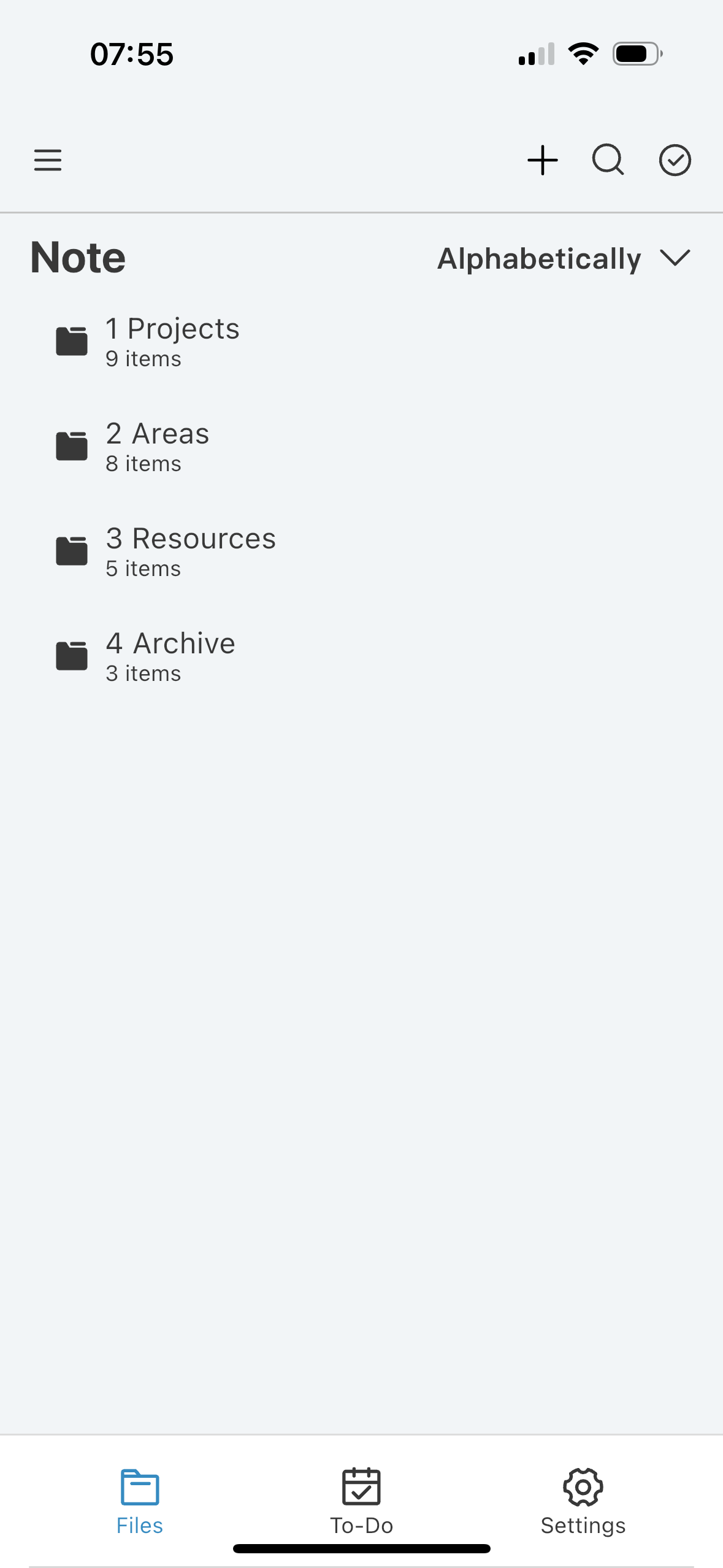
Task: Tap the checkmark select icon
Action: [675, 160]
